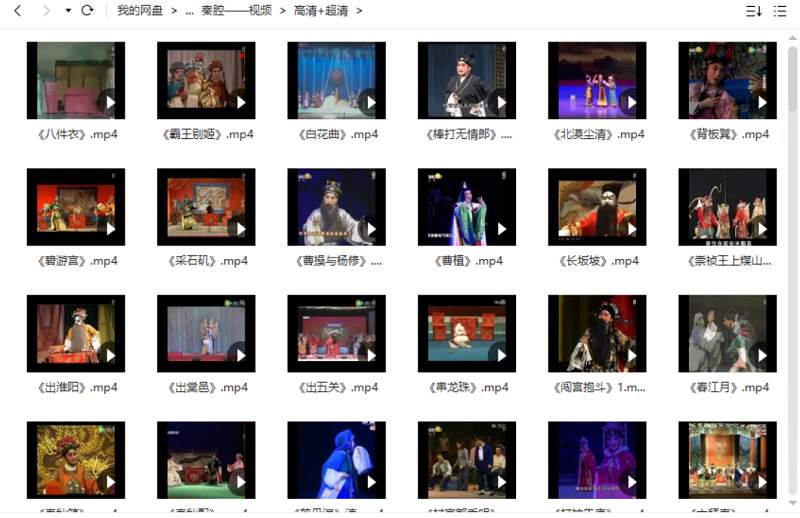Open the navigation history dropdown arrow
Screen dimensions: 800x518
68,11
